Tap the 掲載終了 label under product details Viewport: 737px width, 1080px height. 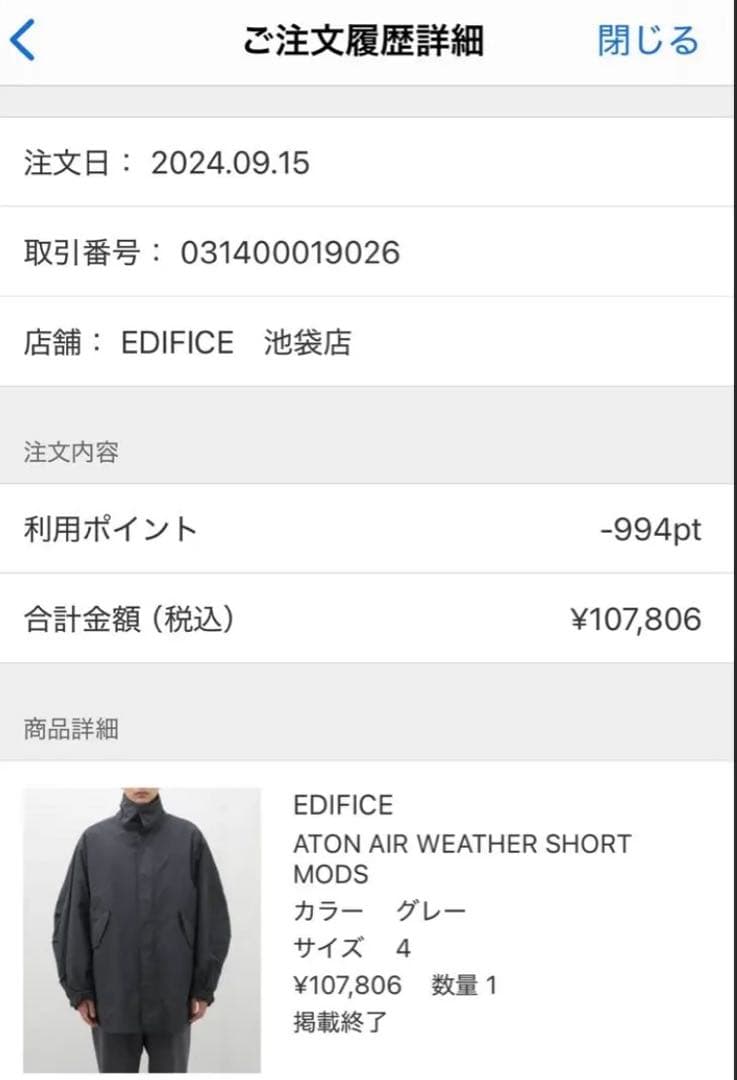coord(343,1022)
